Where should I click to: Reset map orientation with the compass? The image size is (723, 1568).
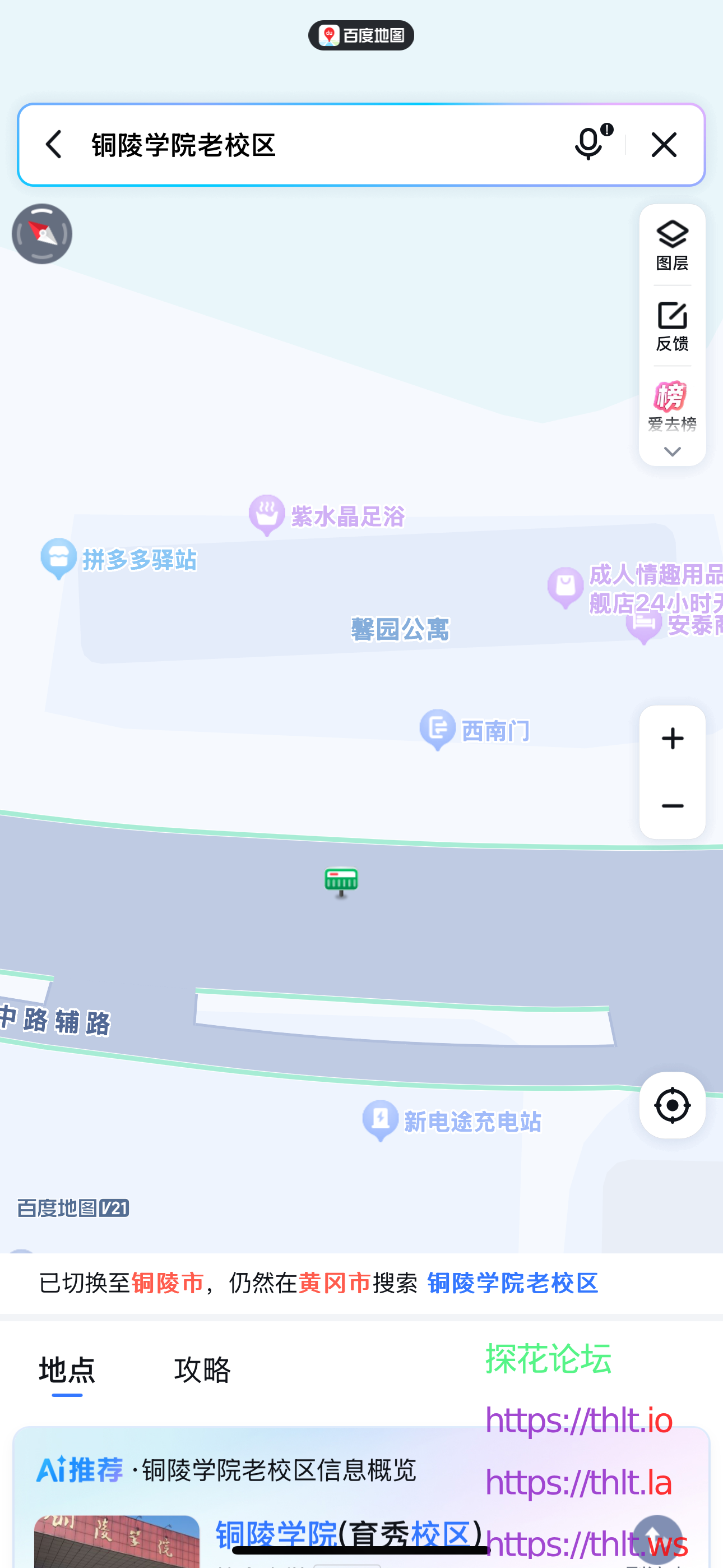pos(42,234)
